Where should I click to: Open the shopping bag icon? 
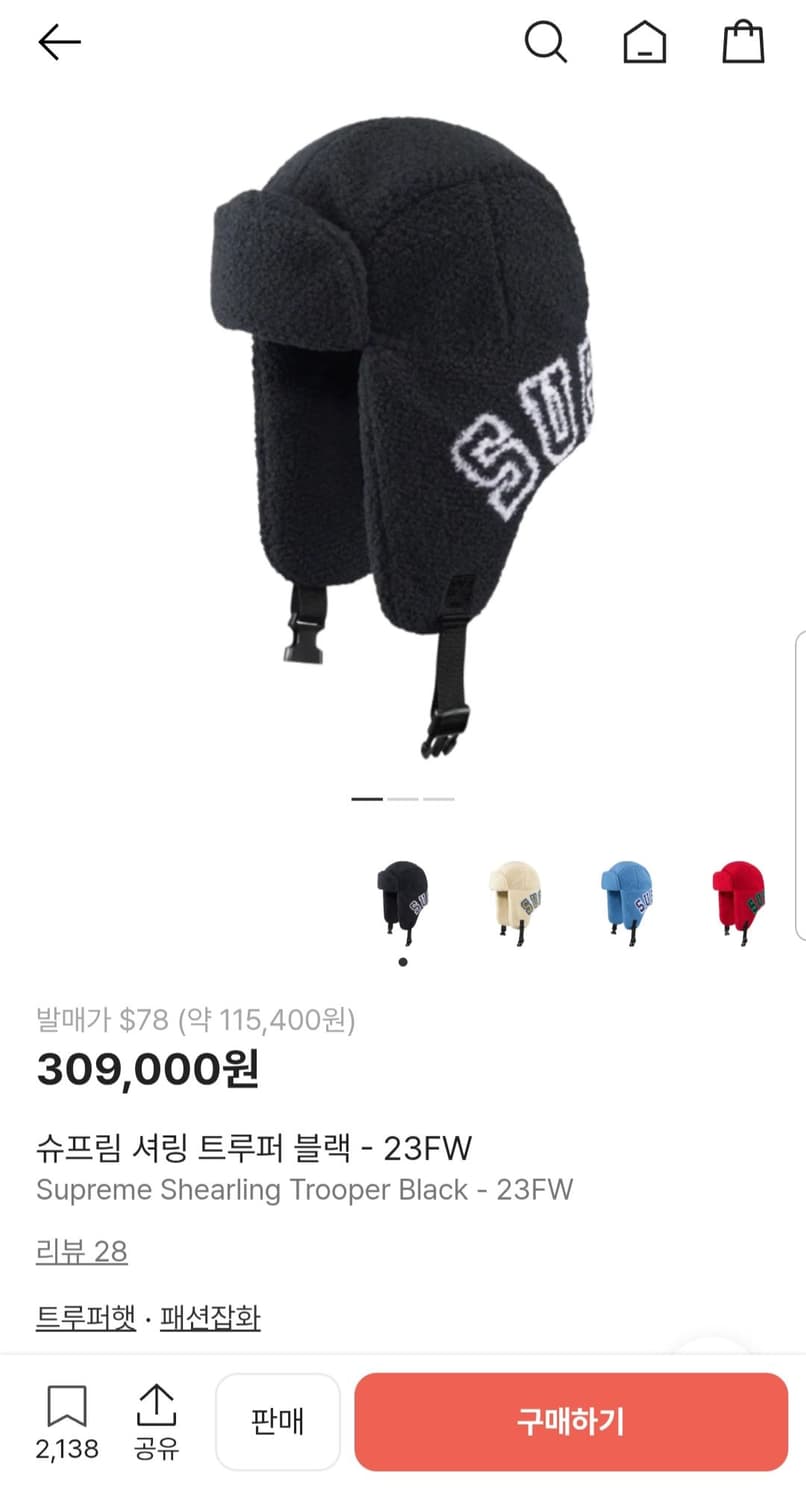744,42
